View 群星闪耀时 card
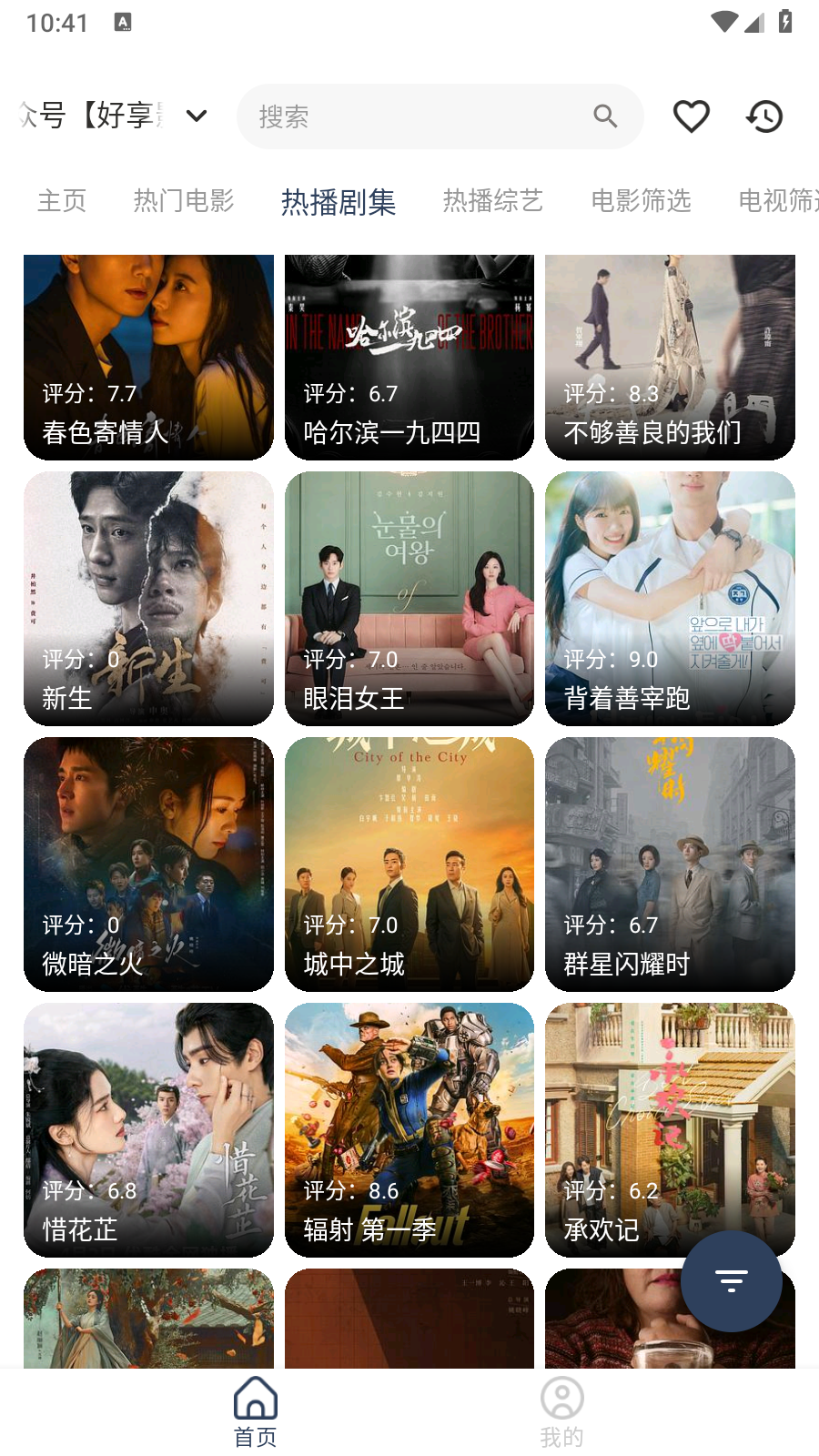 coord(670,864)
